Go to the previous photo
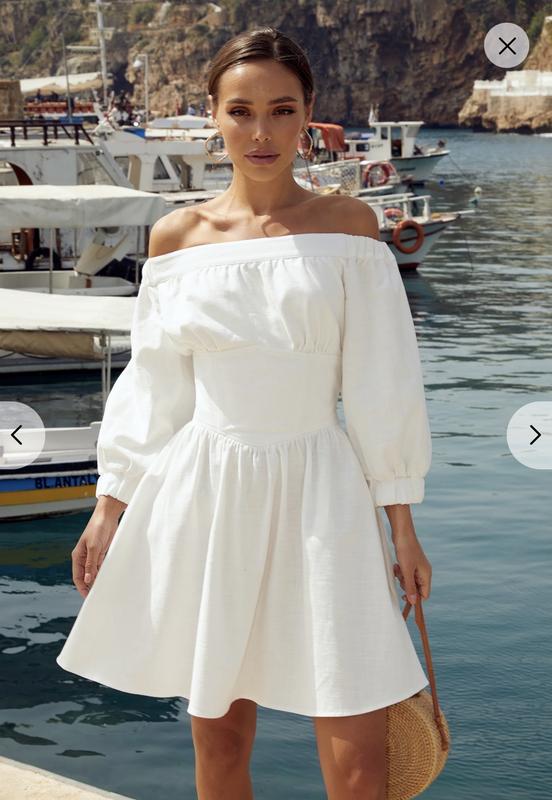This screenshot has width=552, height=800. (x=18, y=435)
